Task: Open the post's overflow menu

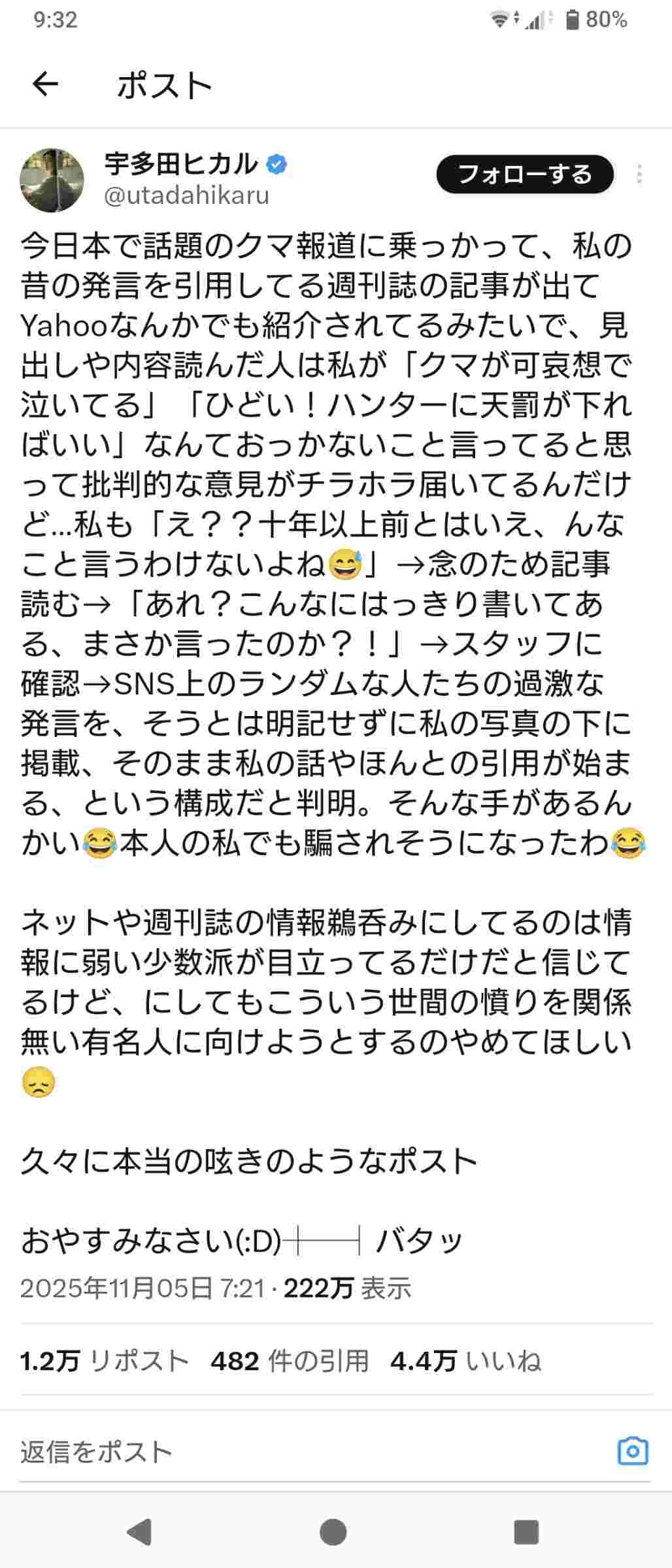Action: pos(639,174)
